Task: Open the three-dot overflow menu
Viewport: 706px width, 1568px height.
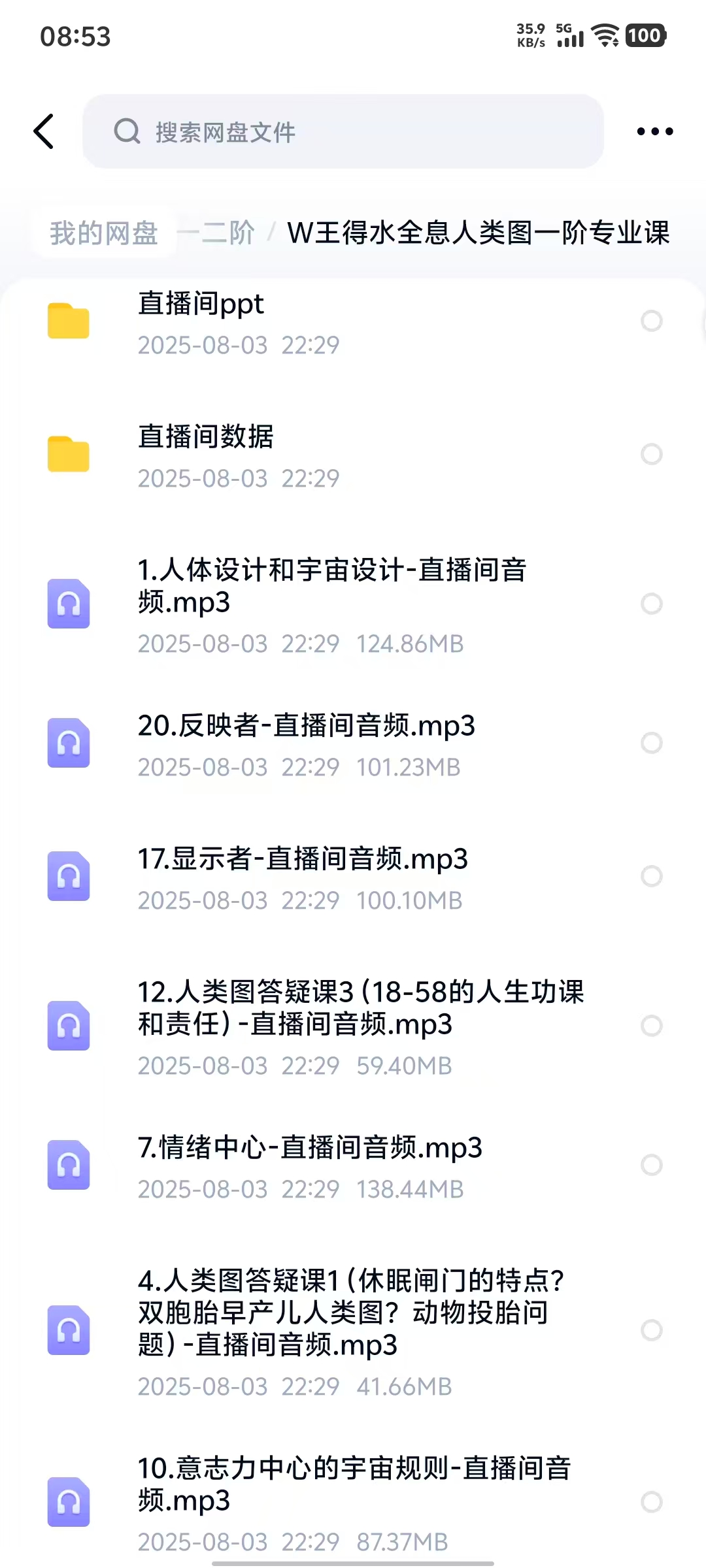Action: (x=654, y=131)
